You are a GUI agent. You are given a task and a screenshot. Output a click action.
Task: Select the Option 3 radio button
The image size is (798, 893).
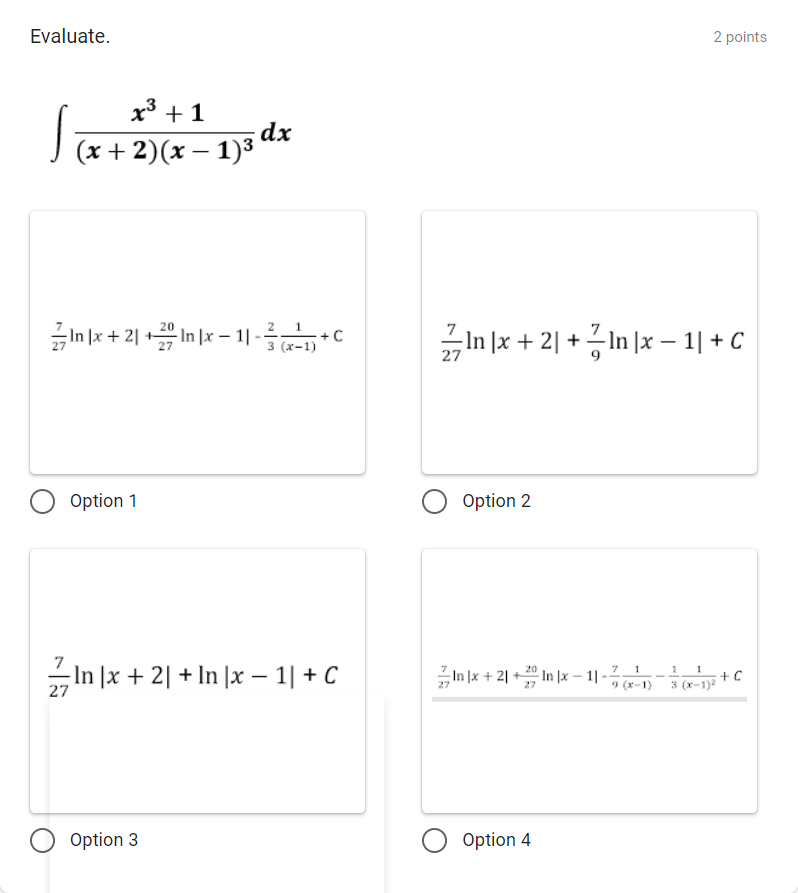click(42, 840)
